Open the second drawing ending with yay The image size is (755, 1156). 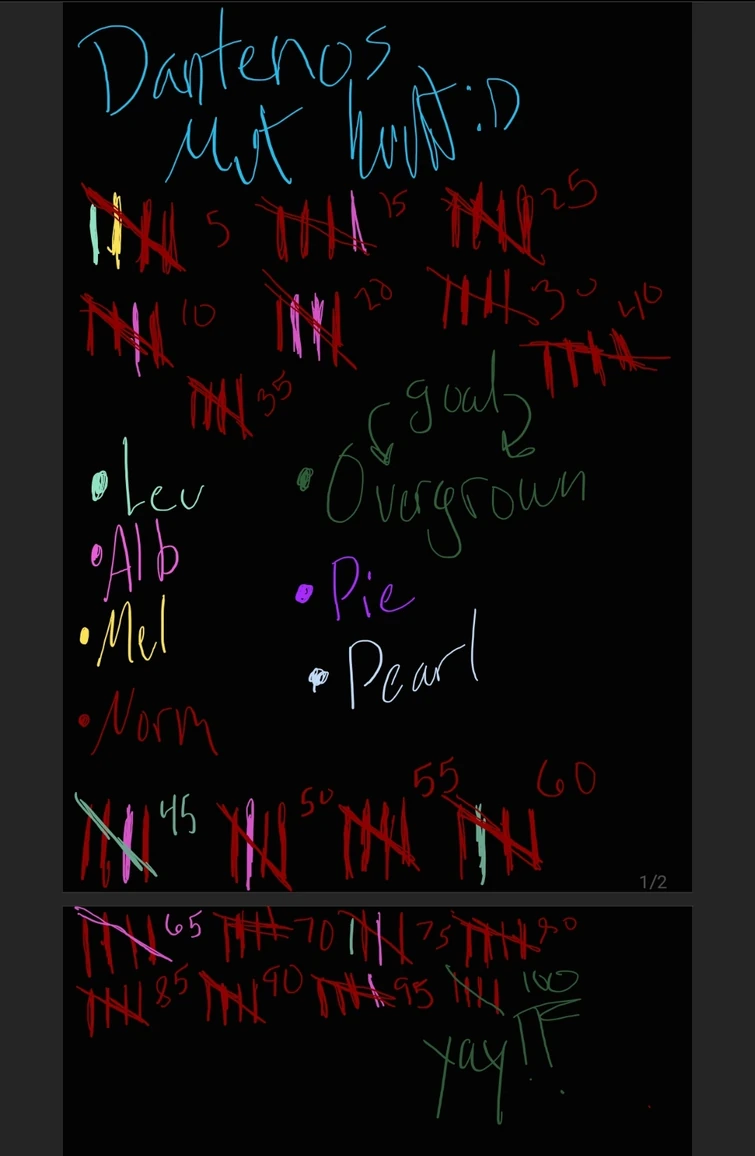377,1030
